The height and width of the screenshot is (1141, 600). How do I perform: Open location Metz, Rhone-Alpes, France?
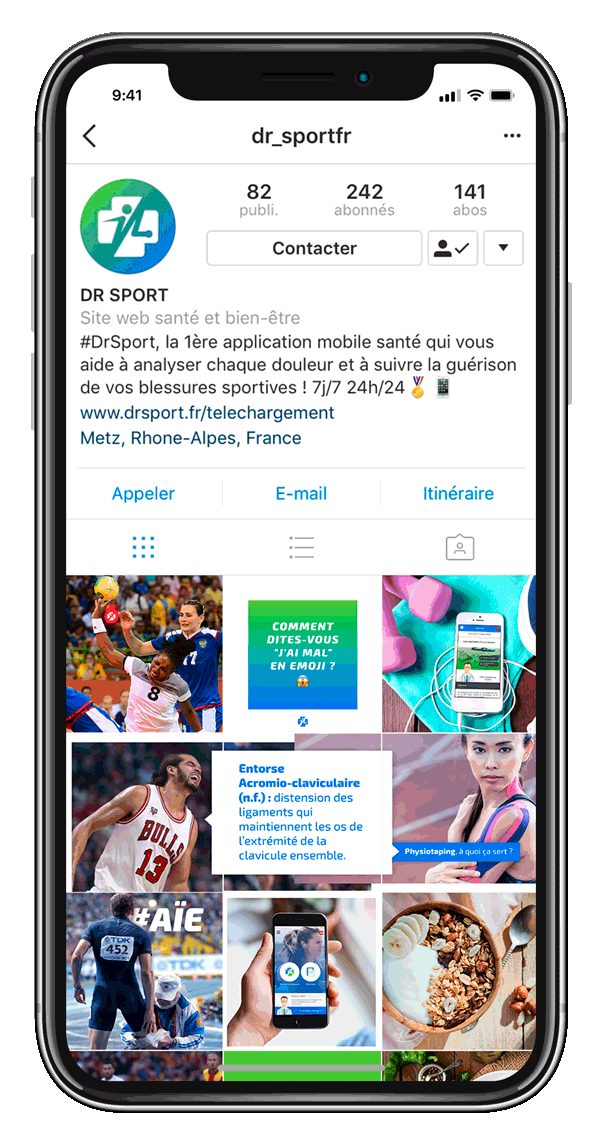(191, 438)
